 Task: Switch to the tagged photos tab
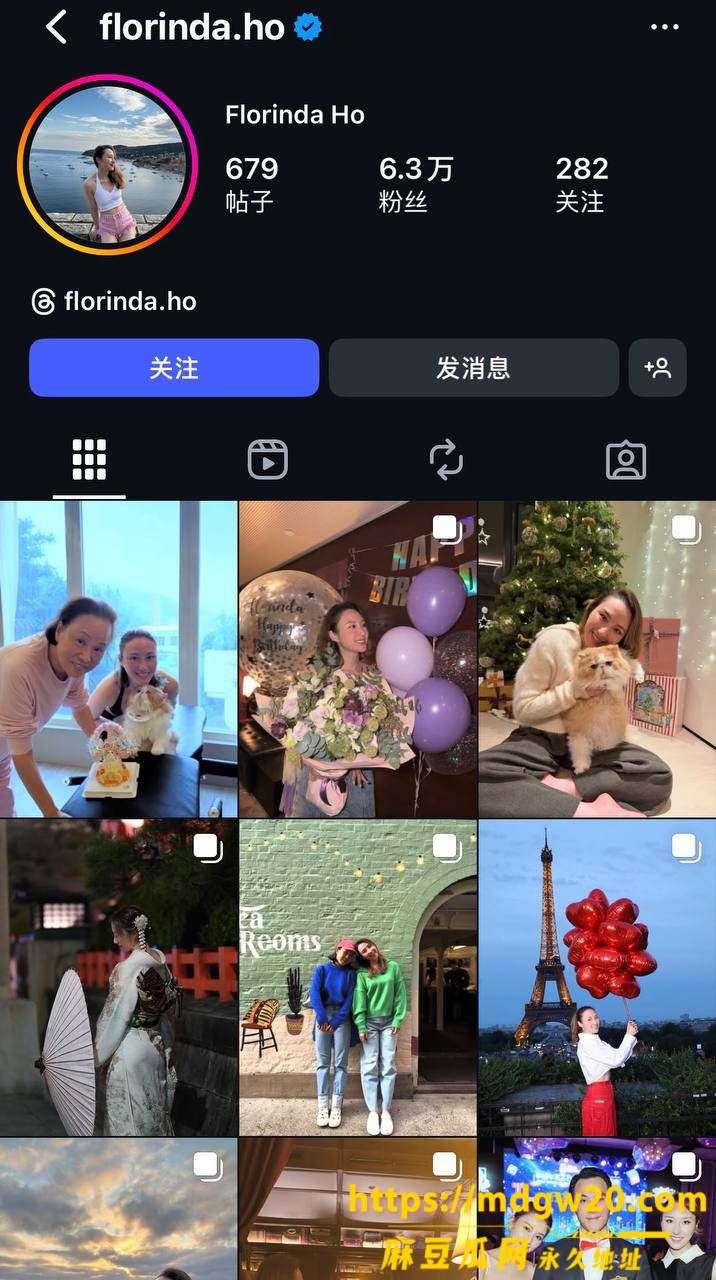point(626,460)
